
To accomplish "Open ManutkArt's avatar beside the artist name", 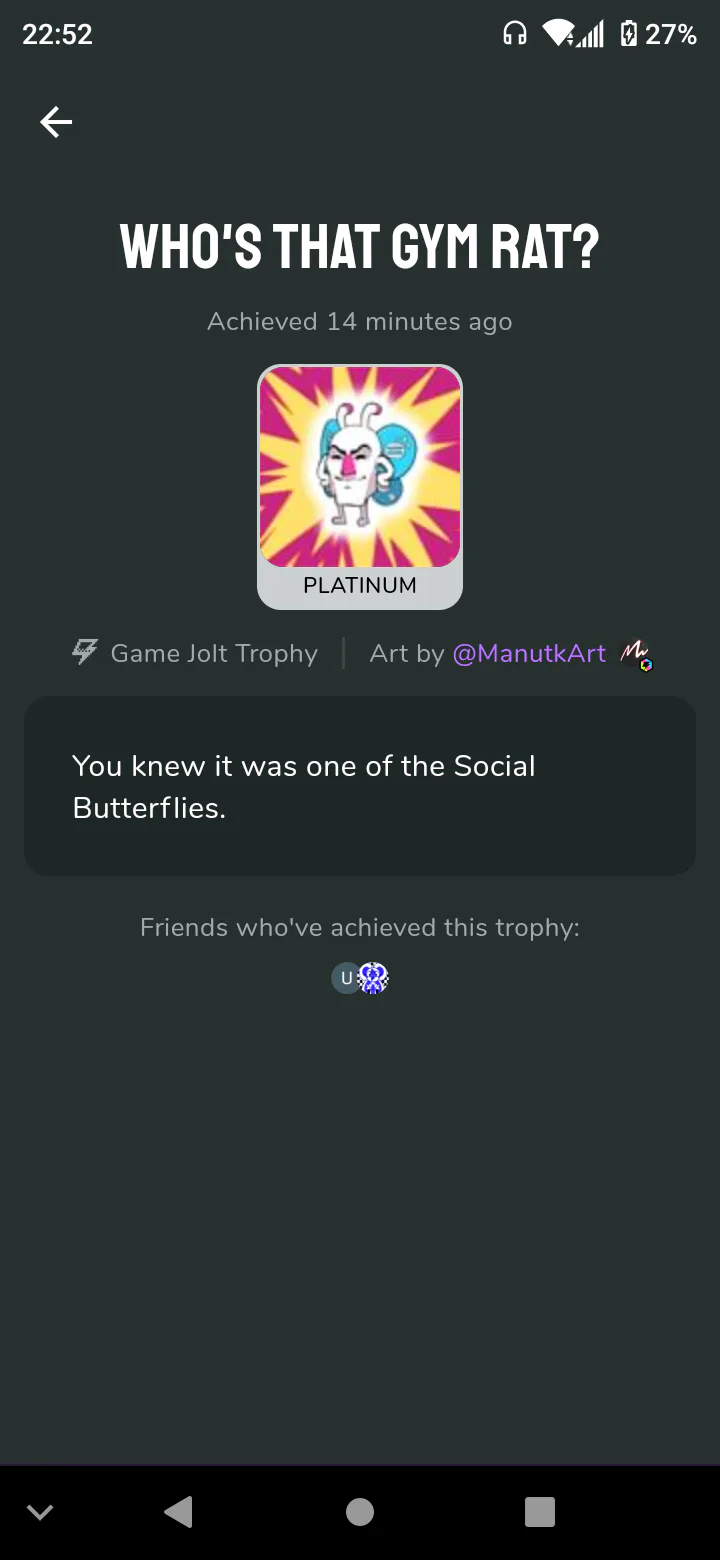I will pos(635,654).
